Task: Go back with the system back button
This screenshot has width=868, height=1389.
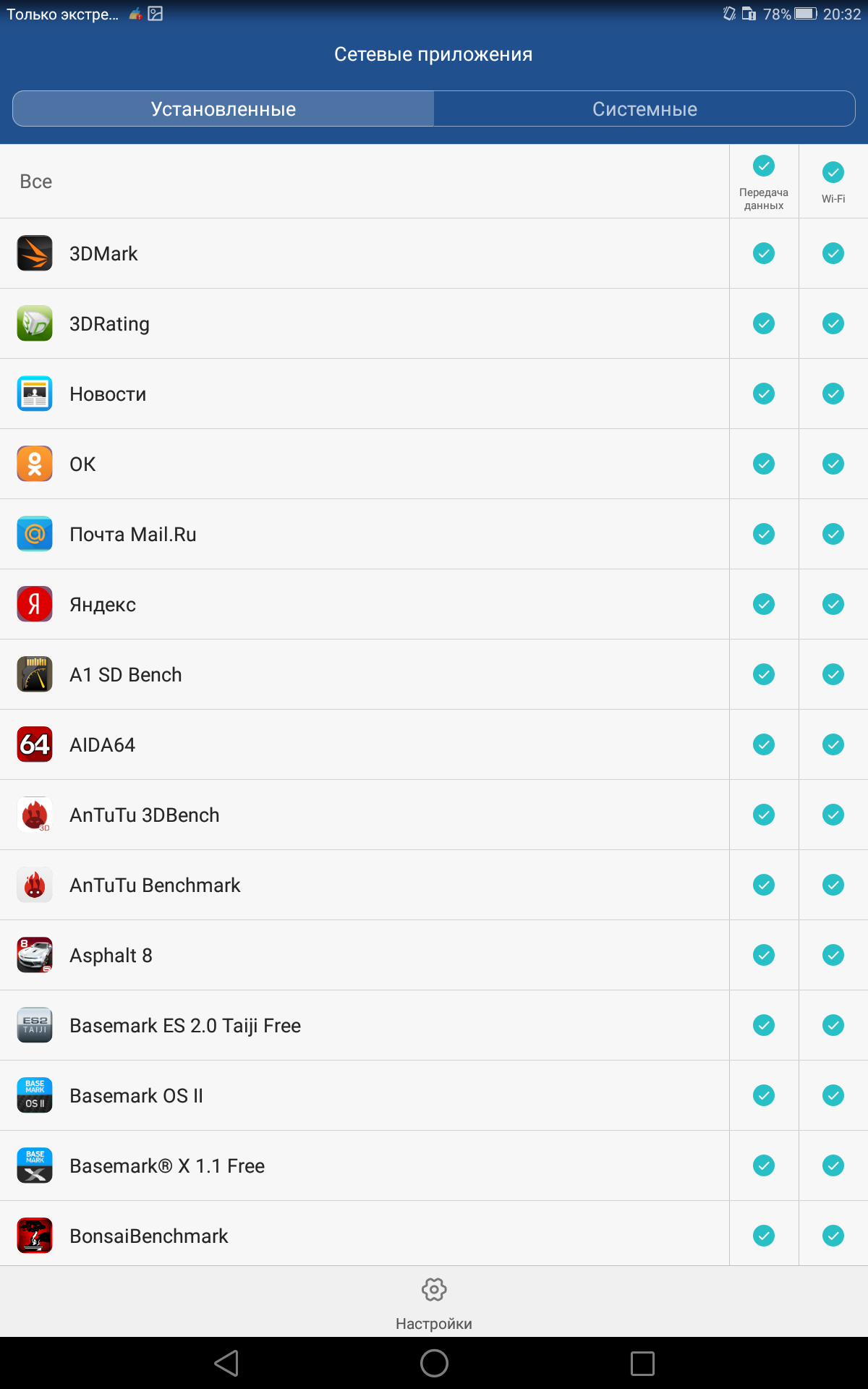Action: point(226,1363)
